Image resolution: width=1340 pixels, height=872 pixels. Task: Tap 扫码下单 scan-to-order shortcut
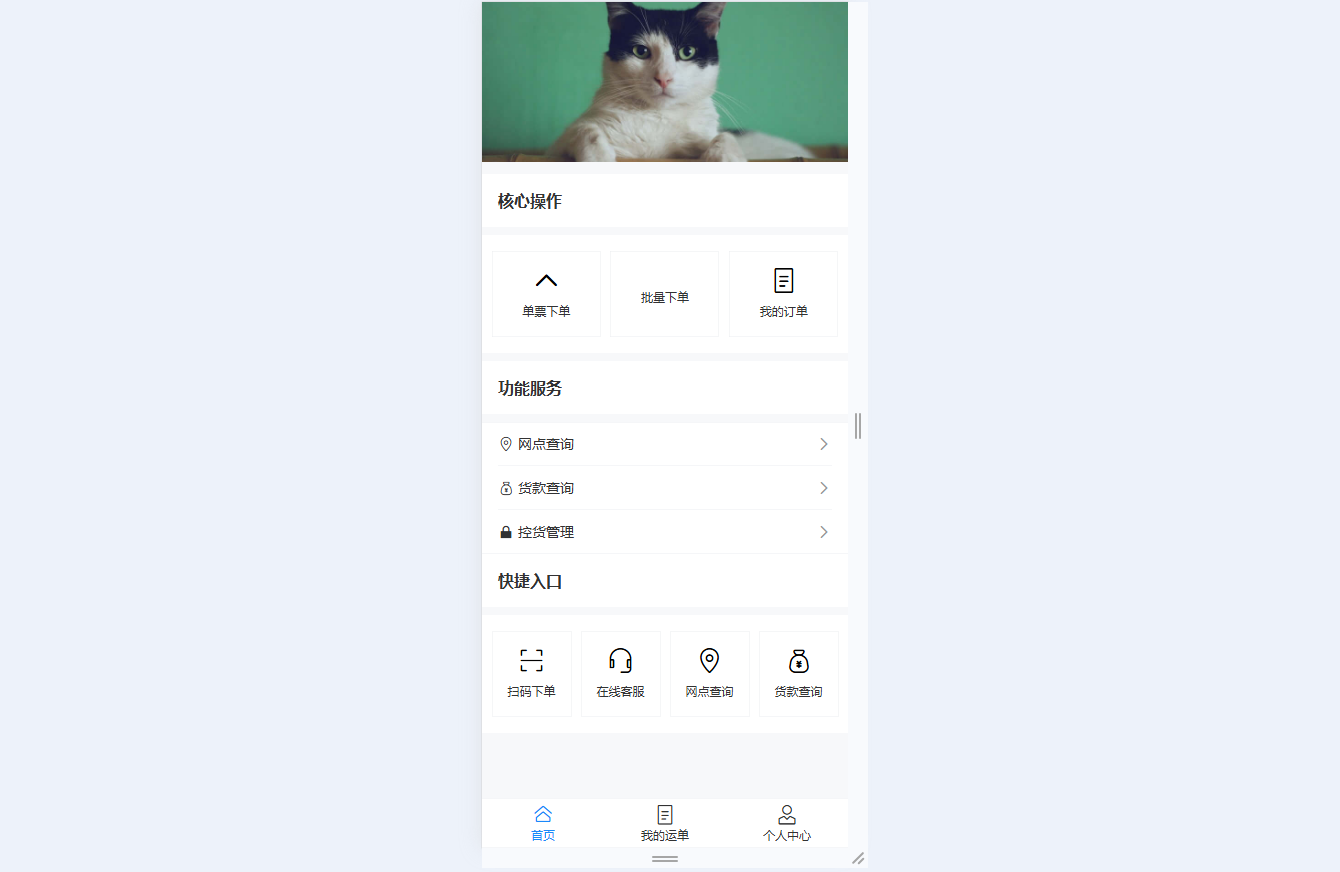click(531, 673)
